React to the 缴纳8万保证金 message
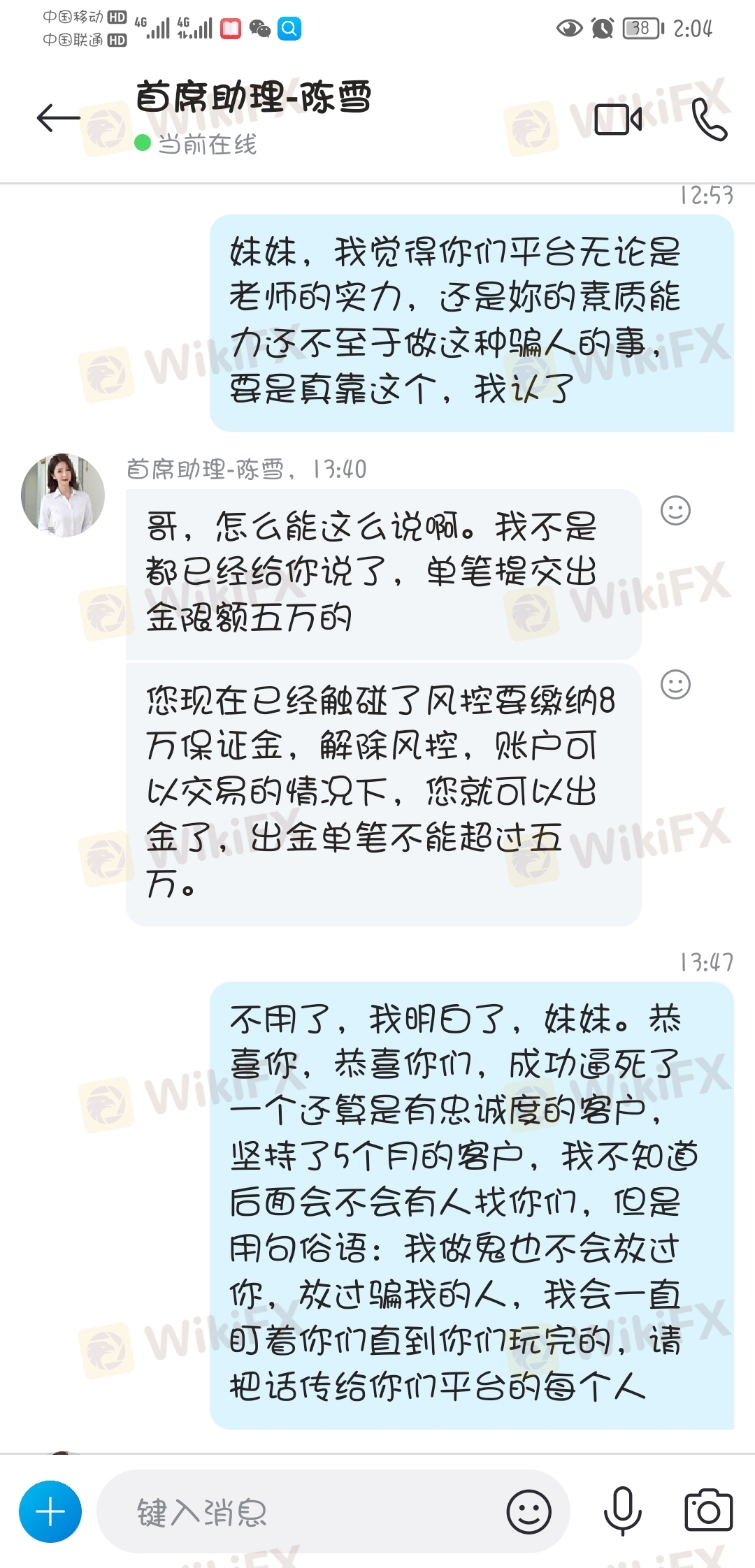The width and height of the screenshot is (755, 1568). [675, 685]
